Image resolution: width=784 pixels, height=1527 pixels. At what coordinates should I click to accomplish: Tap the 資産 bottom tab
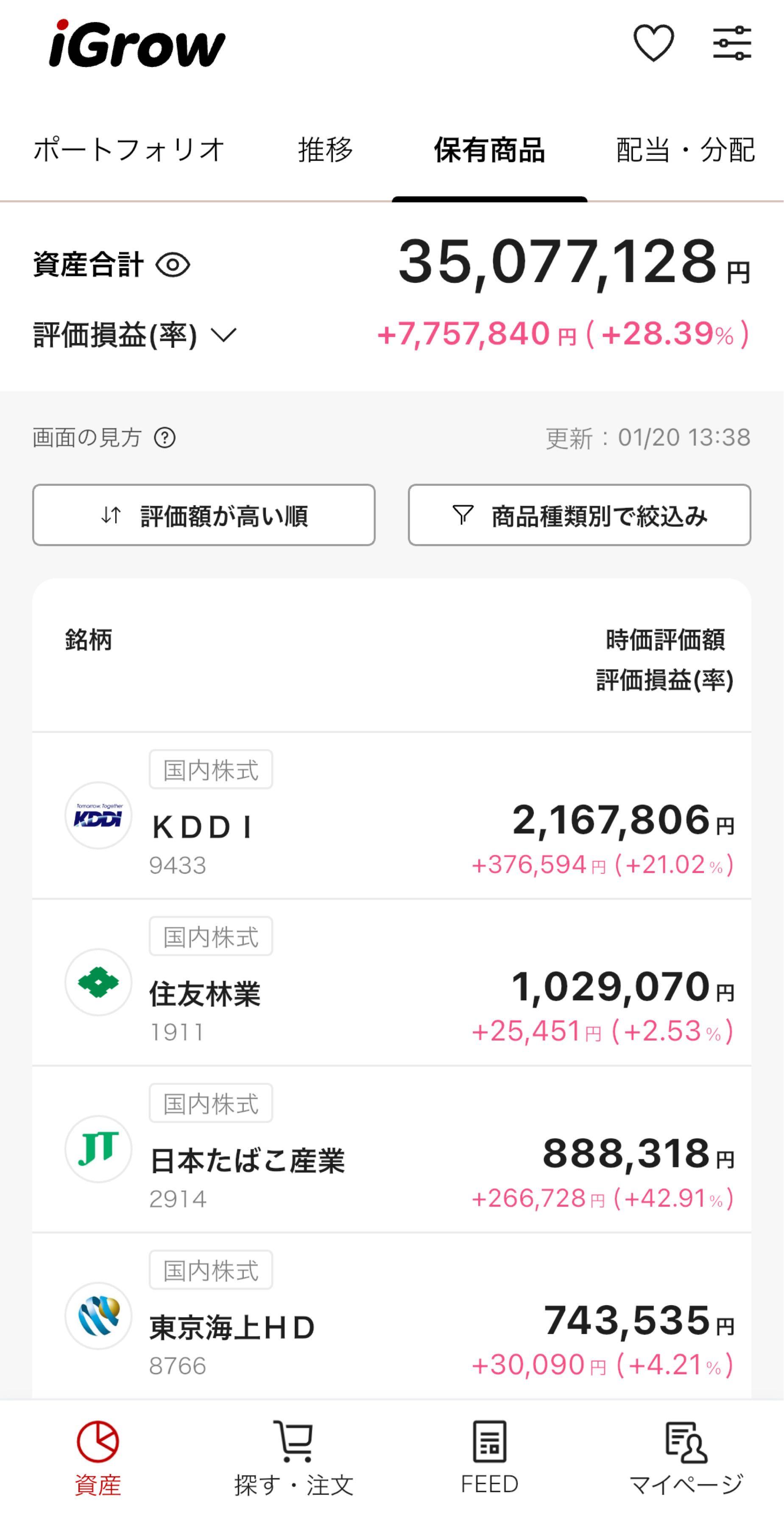pyautogui.click(x=98, y=1458)
